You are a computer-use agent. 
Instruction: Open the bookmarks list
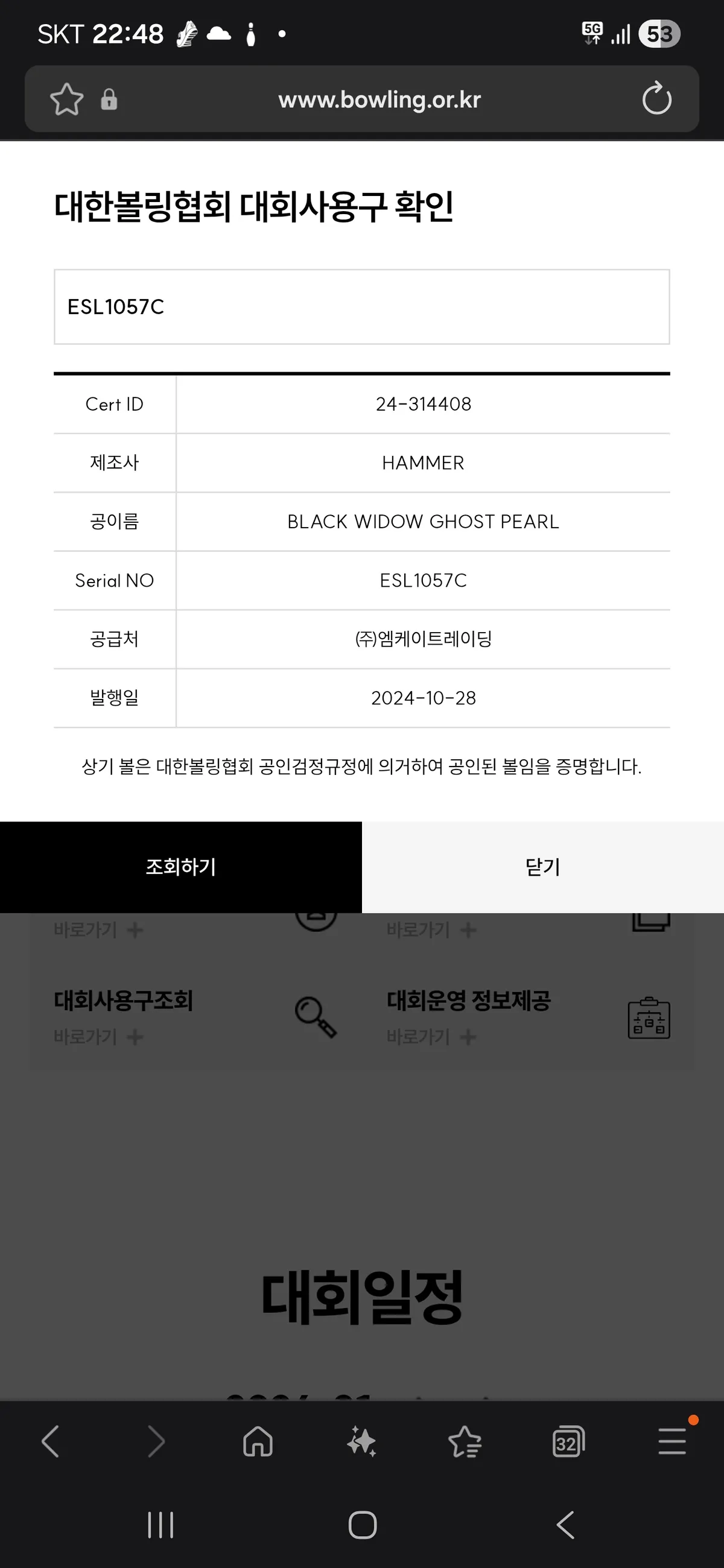tap(465, 1441)
